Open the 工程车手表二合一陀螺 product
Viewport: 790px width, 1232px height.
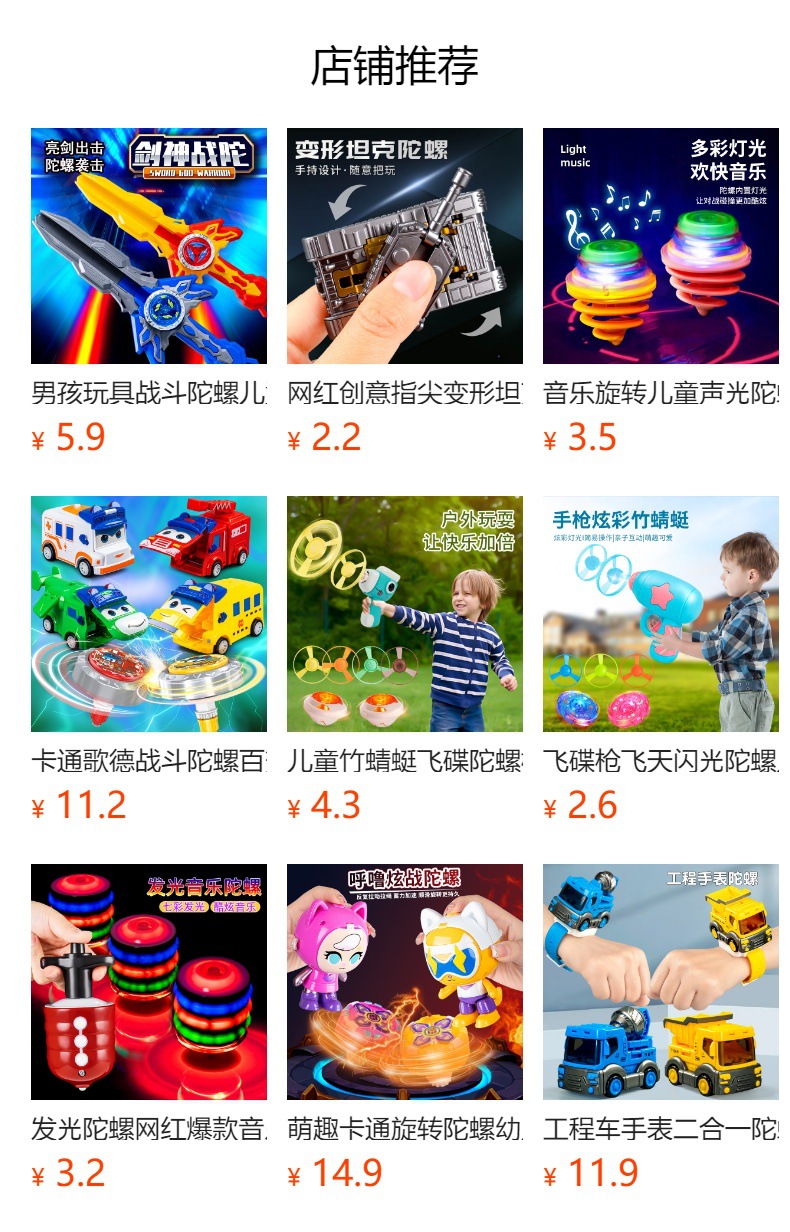tap(660, 982)
